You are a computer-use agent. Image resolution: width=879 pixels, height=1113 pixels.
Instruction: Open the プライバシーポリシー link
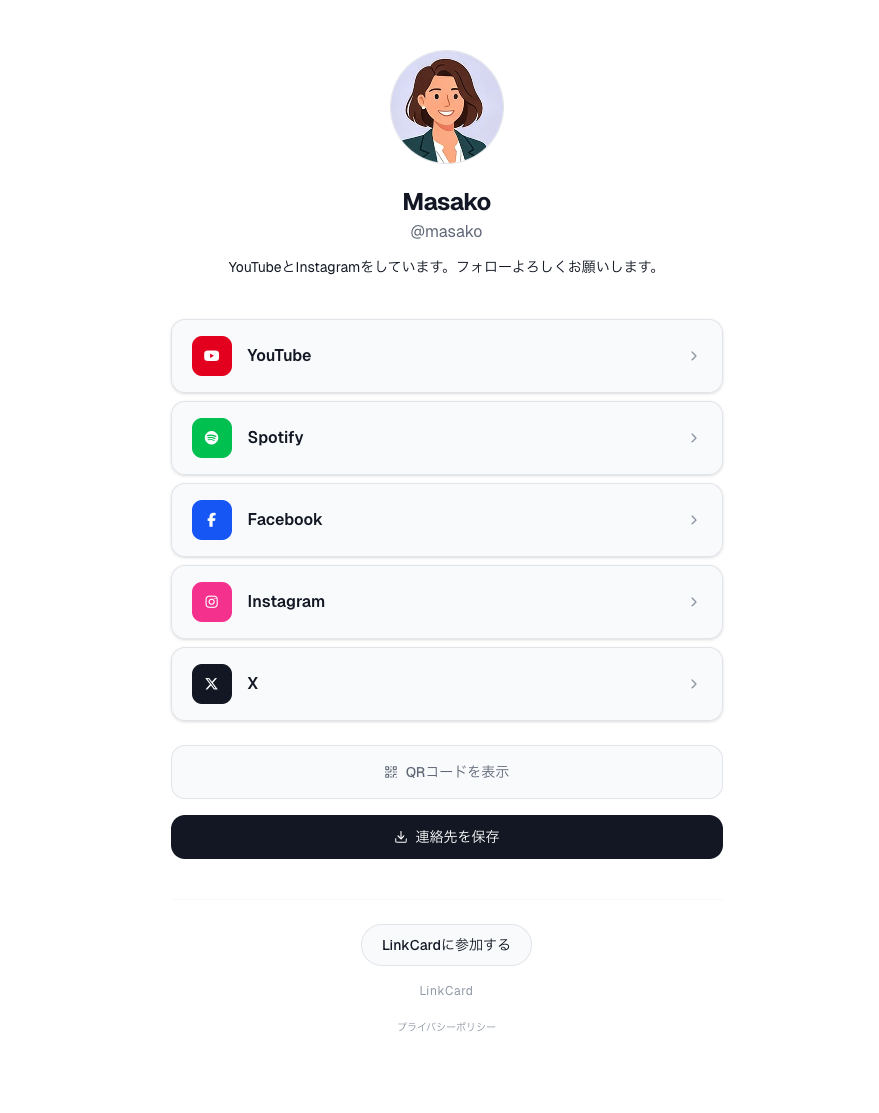point(446,1027)
